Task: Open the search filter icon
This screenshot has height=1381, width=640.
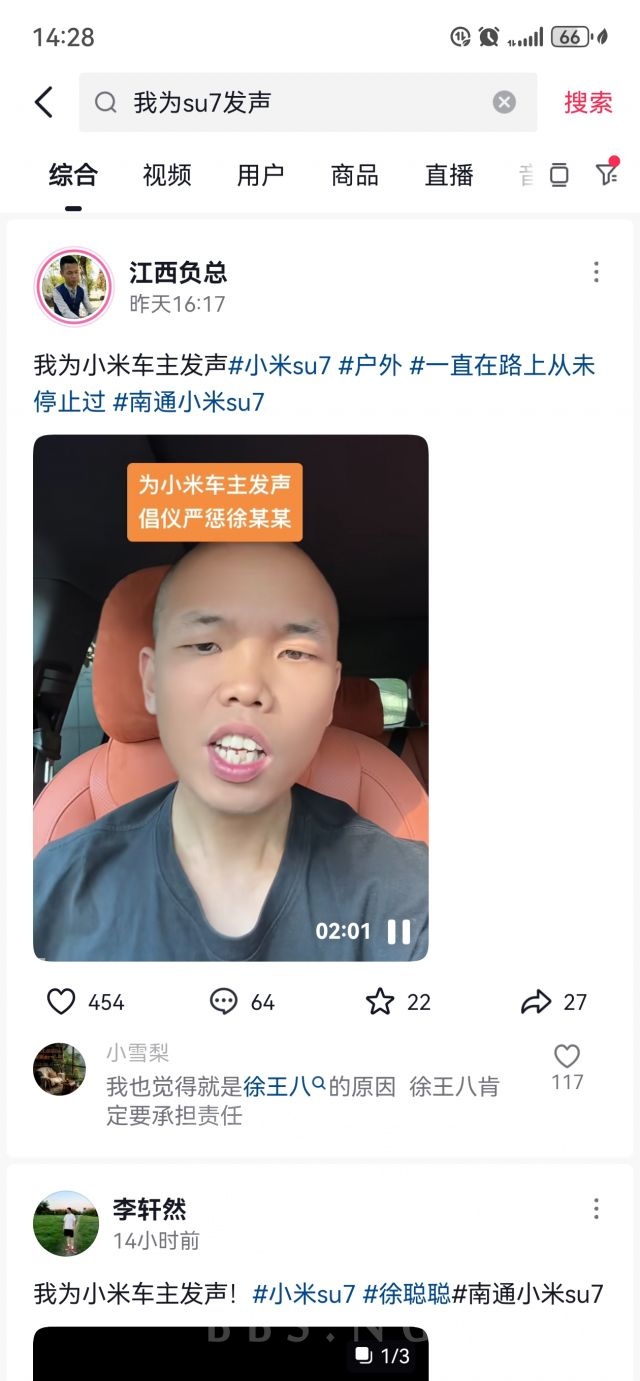Action: pos(606,175)
